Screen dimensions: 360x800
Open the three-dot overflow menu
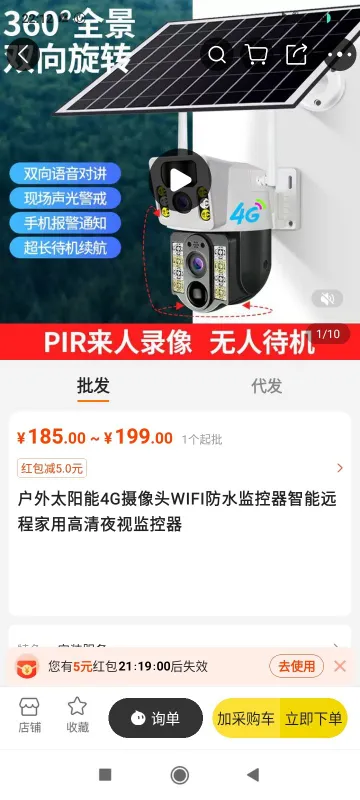[339, 55]
